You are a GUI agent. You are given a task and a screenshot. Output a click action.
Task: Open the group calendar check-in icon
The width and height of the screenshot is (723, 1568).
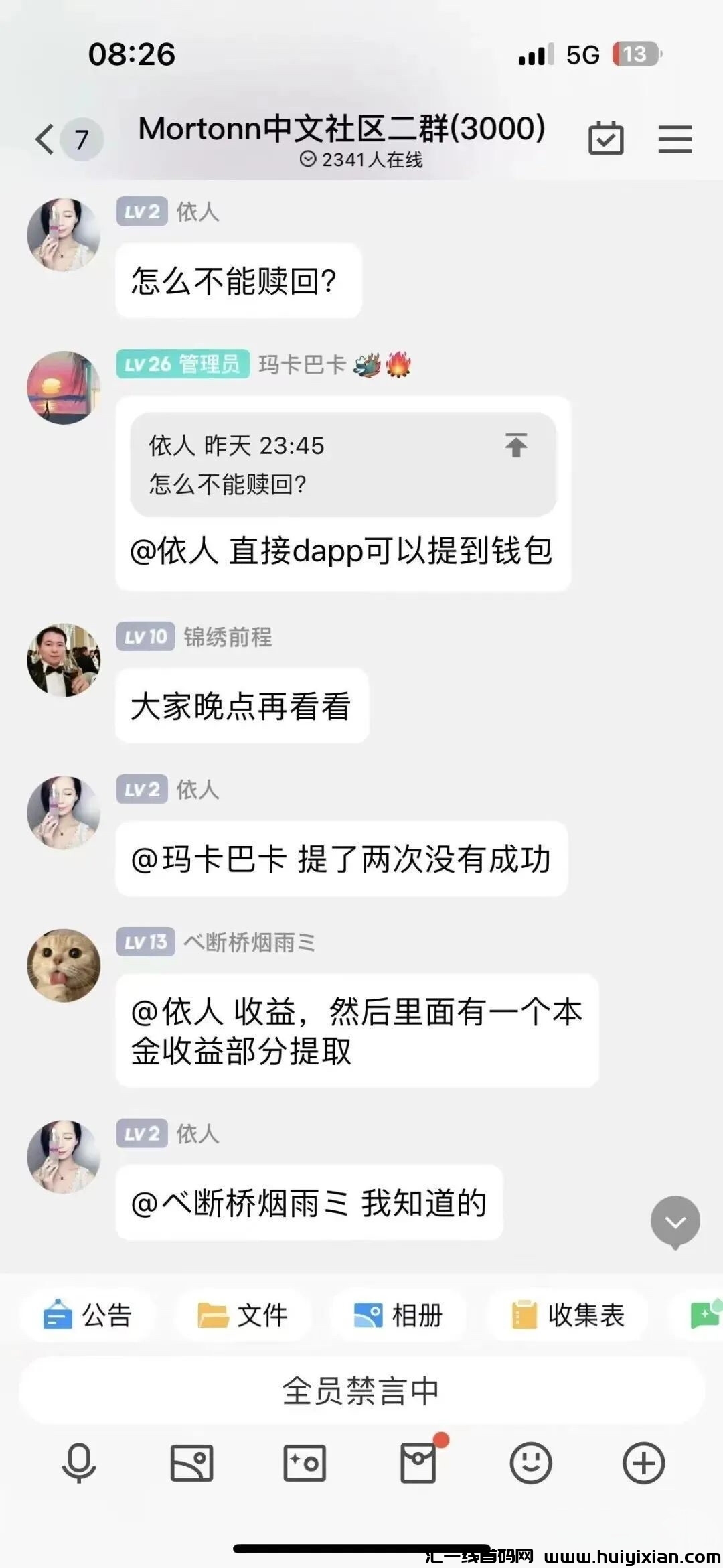[x=606, y=139]
